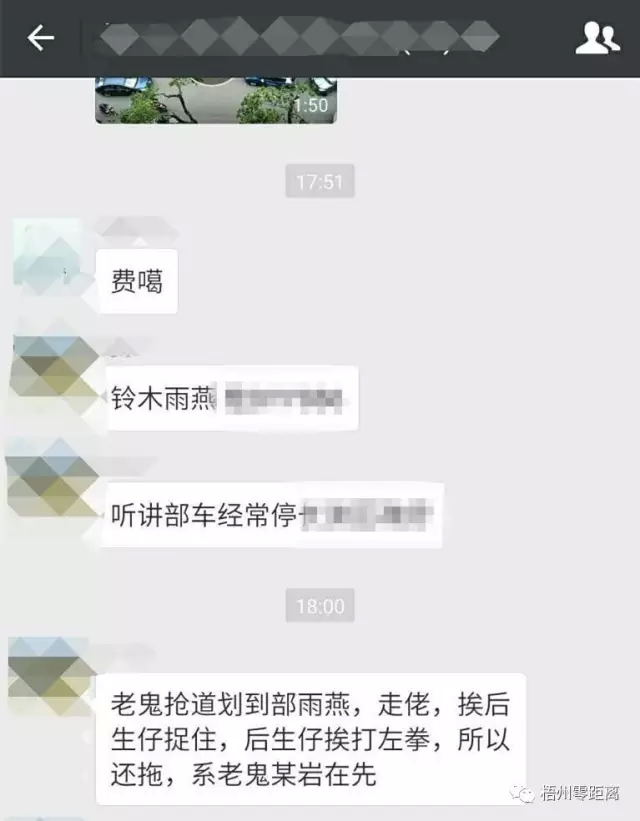Open the group members icon

pos(597,39)
